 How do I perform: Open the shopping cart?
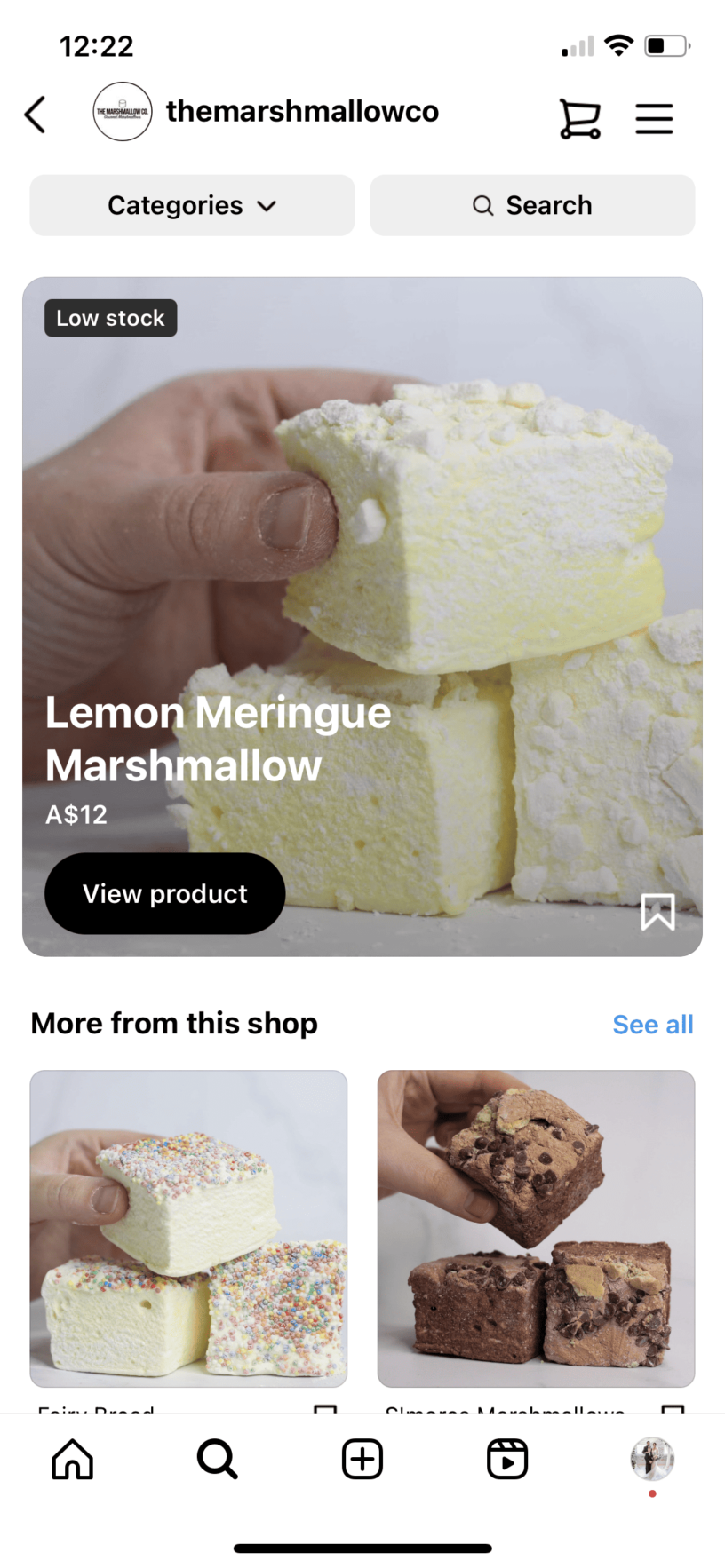pyautogui.click(x=579, y=118)
